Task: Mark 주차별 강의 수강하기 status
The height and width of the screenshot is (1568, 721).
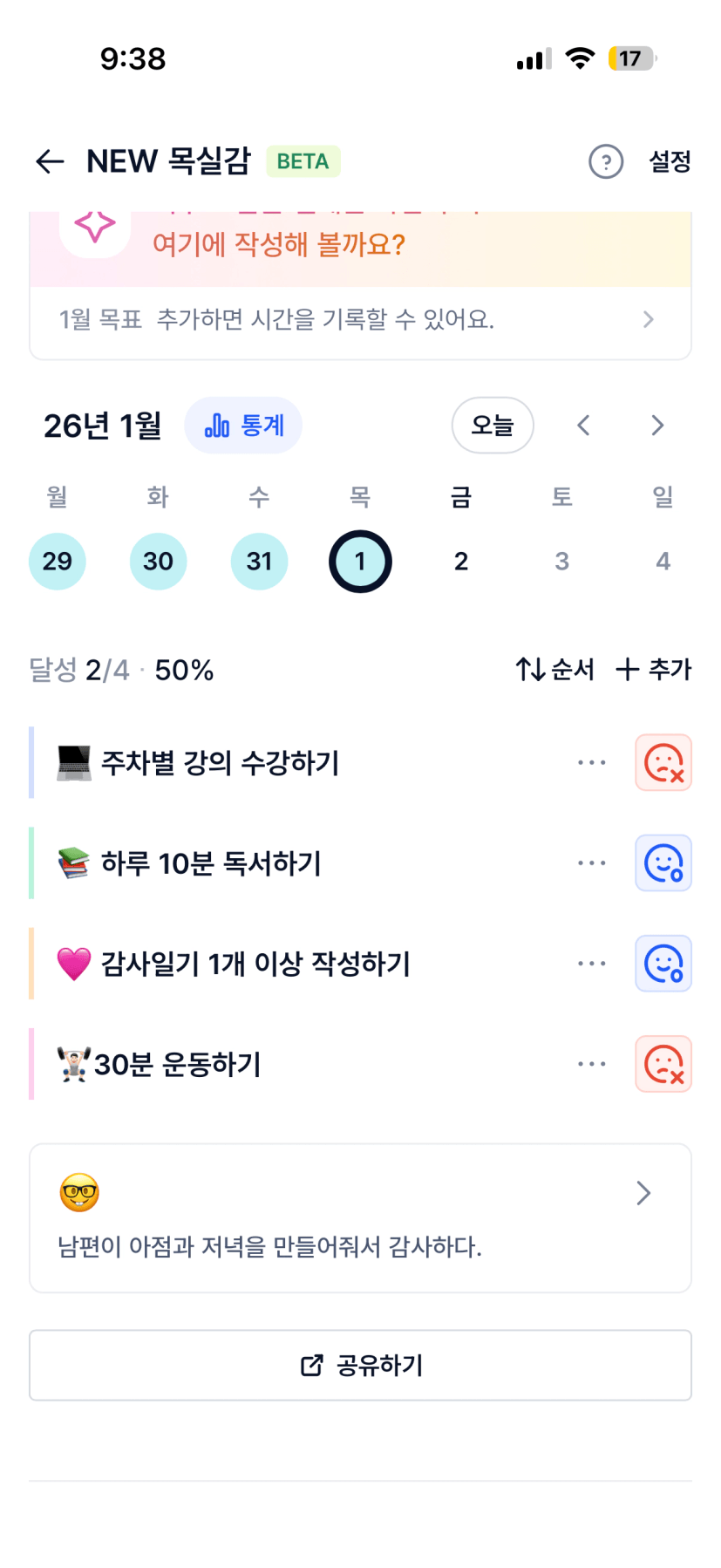Action: coord(663,763)
